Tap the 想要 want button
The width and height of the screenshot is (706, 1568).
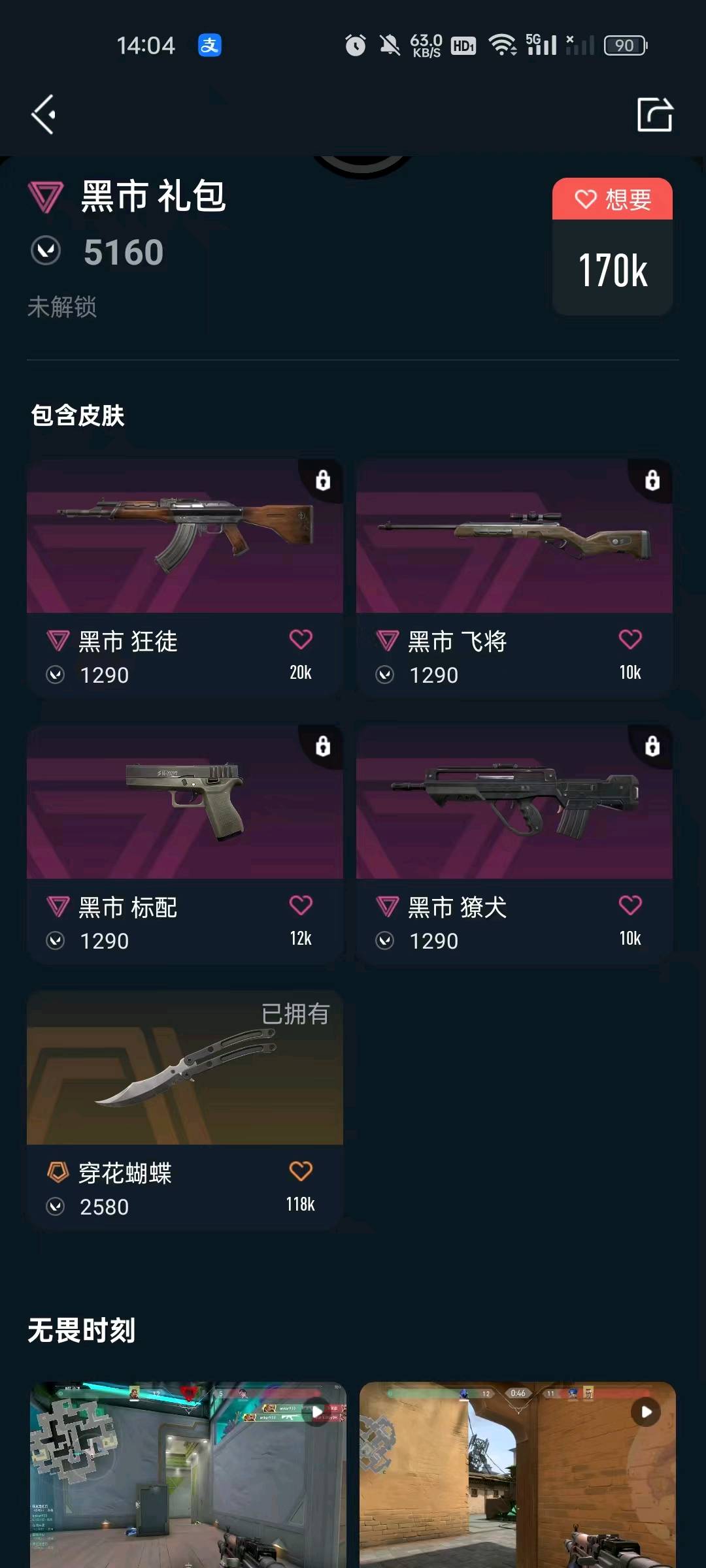[x=613, y=199]
